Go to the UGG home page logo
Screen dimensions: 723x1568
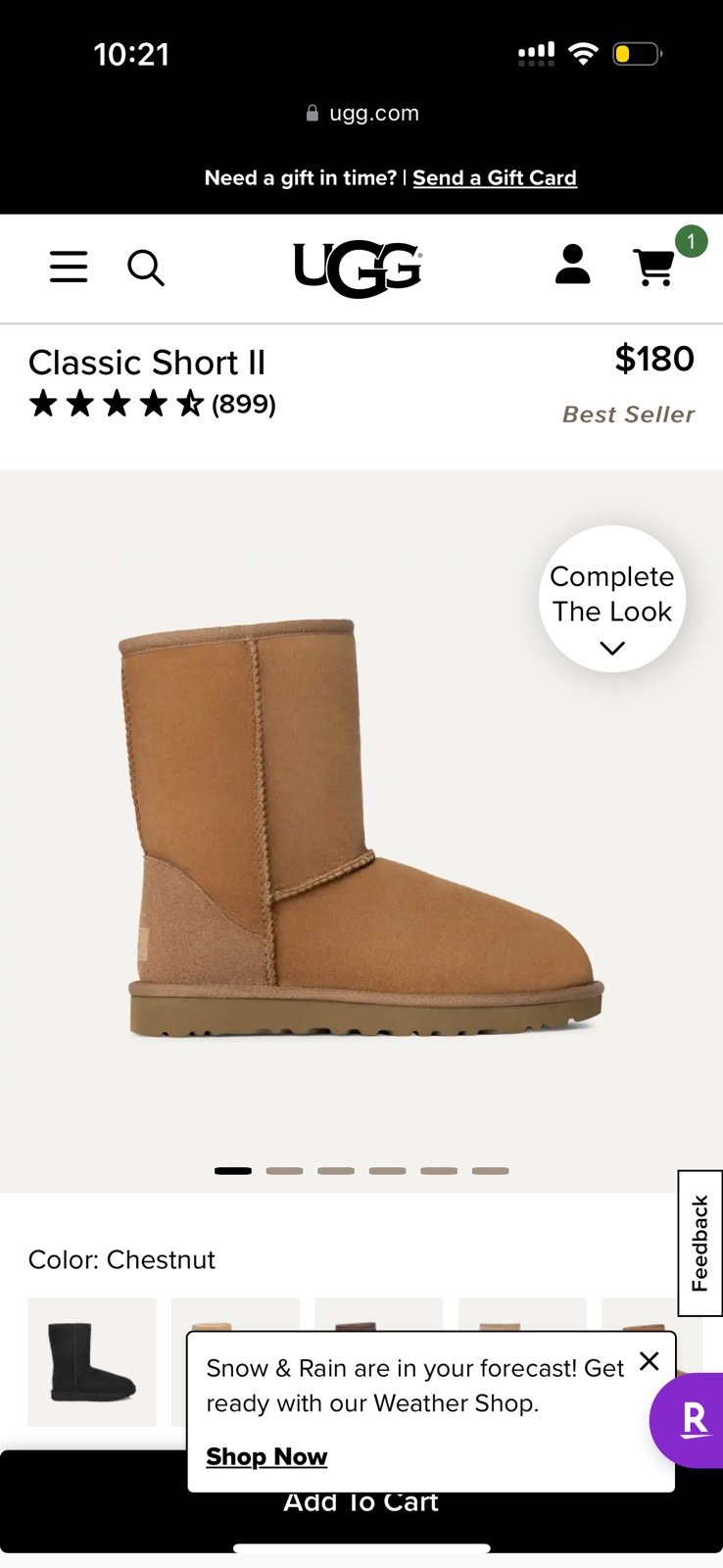[358, 268]
